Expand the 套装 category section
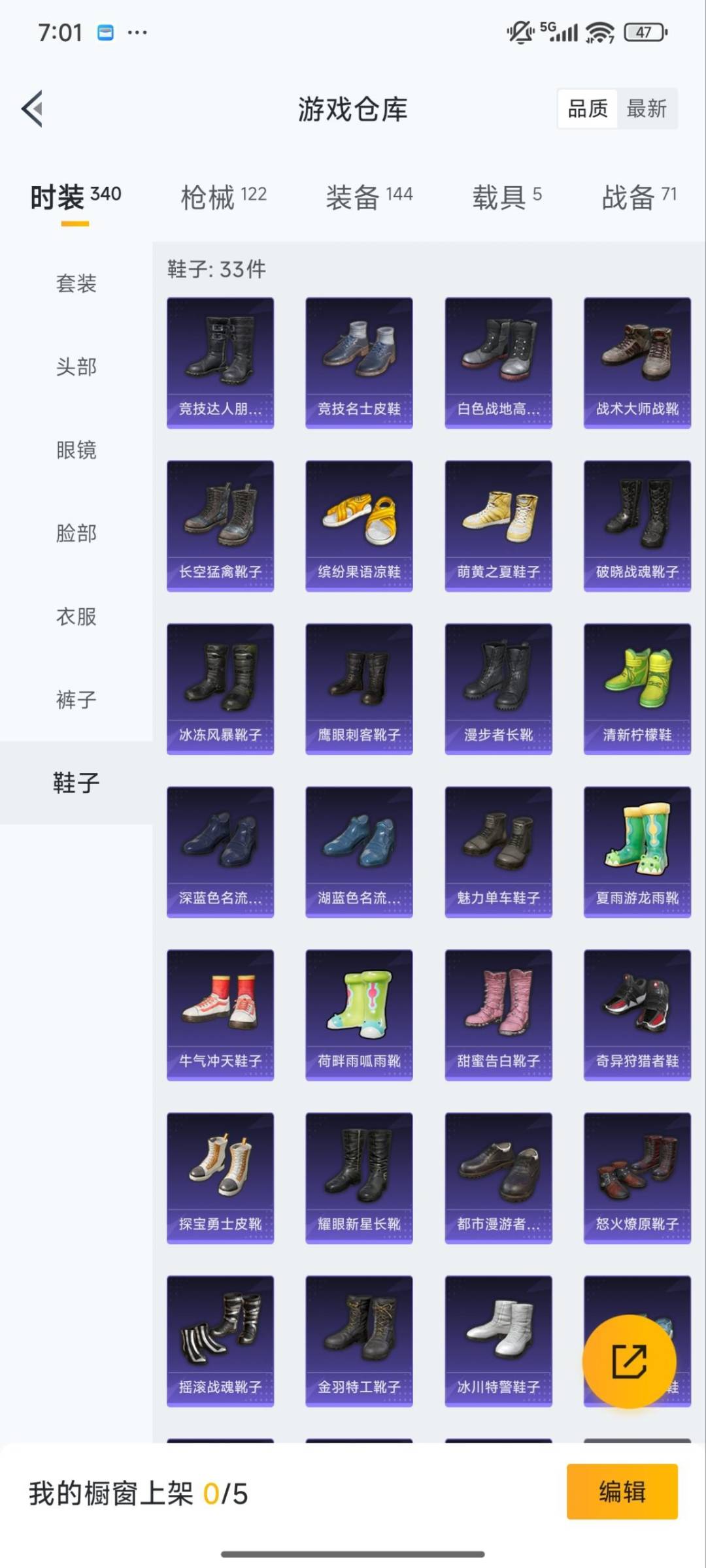 click(x=75, y=284)
